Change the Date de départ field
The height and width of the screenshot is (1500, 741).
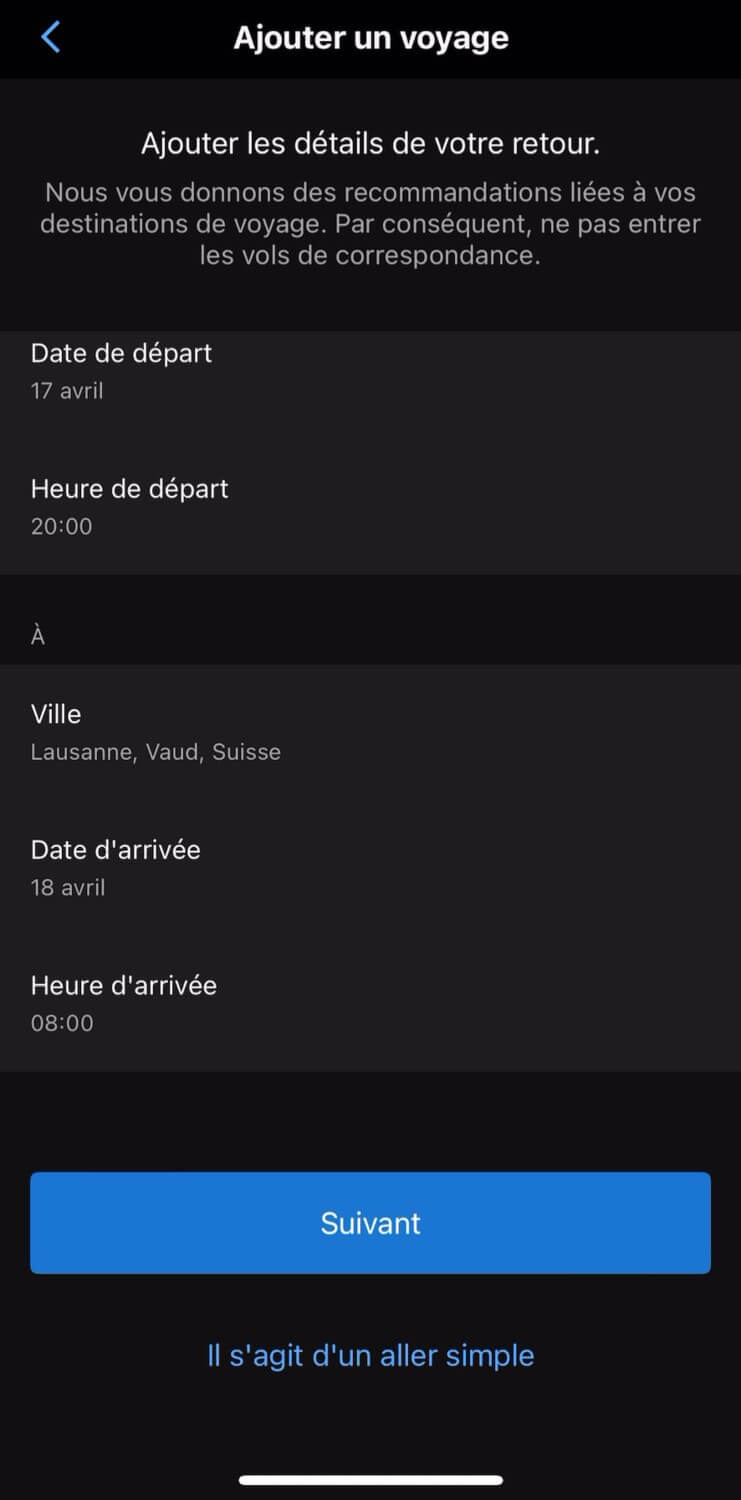370,371
